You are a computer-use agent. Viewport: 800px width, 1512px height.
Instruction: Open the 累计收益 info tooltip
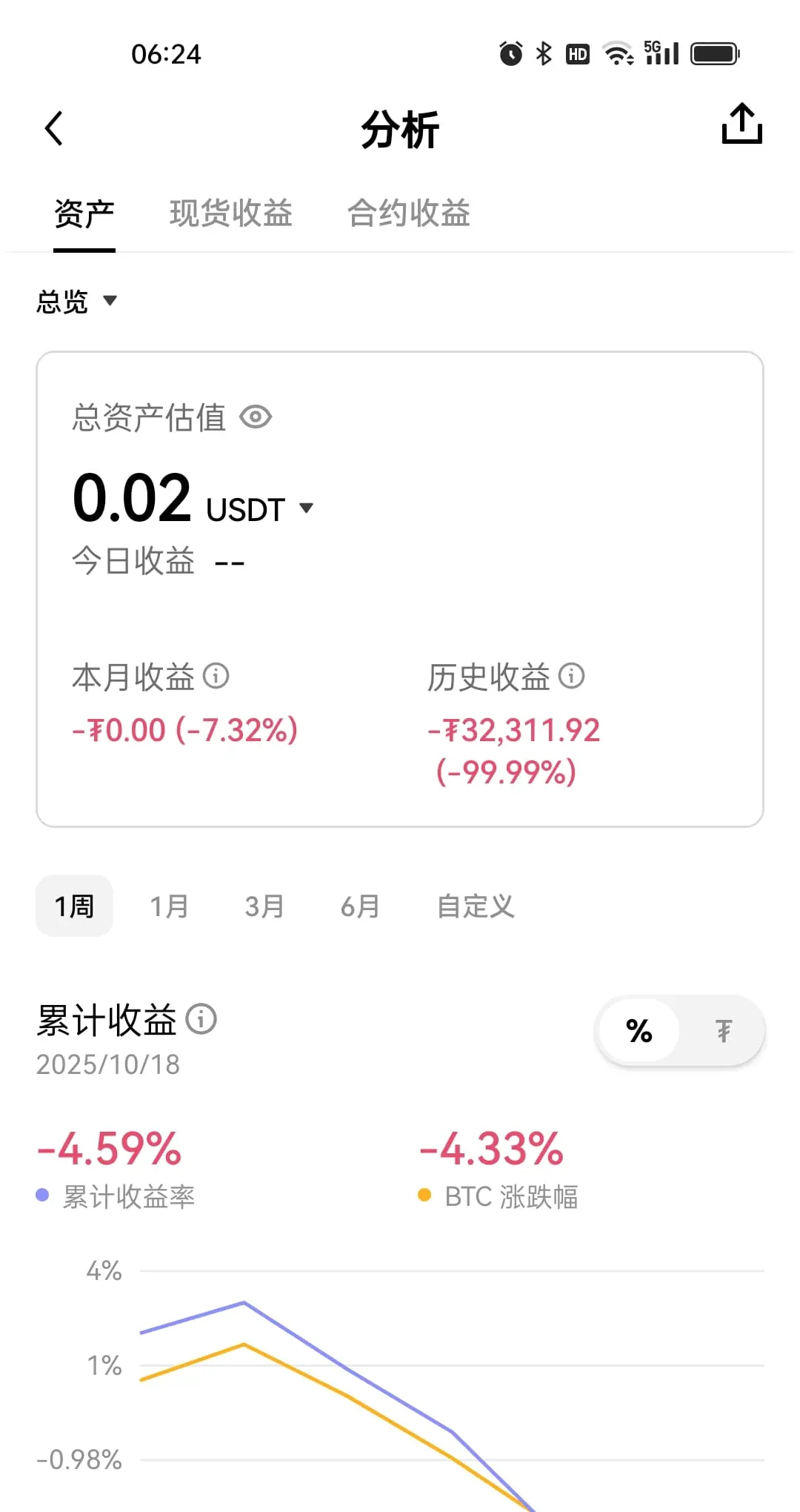click(x=201, y=1019)
